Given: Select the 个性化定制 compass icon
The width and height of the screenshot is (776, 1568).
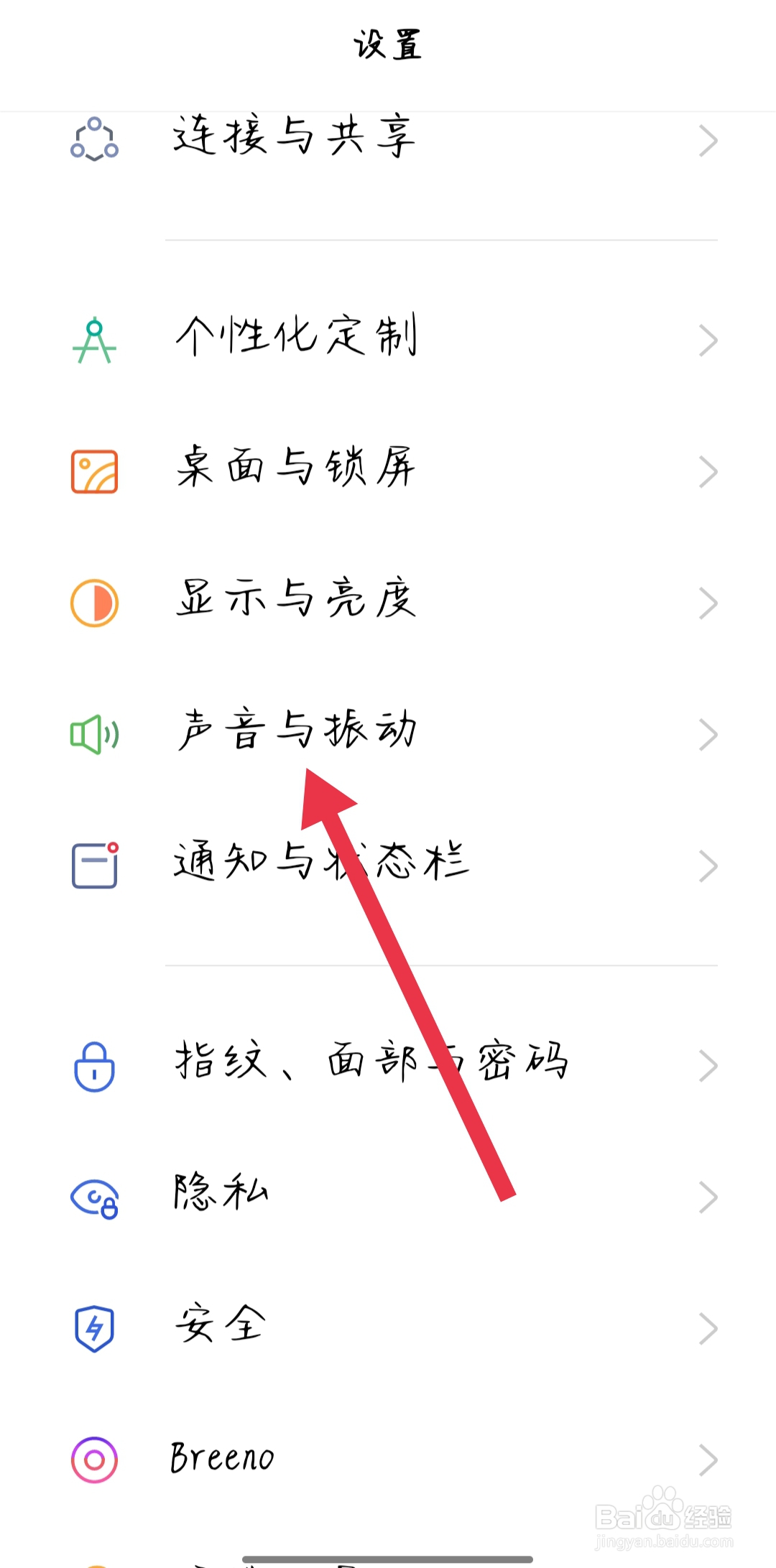Looking at the screenshot, I should (94, 338).
